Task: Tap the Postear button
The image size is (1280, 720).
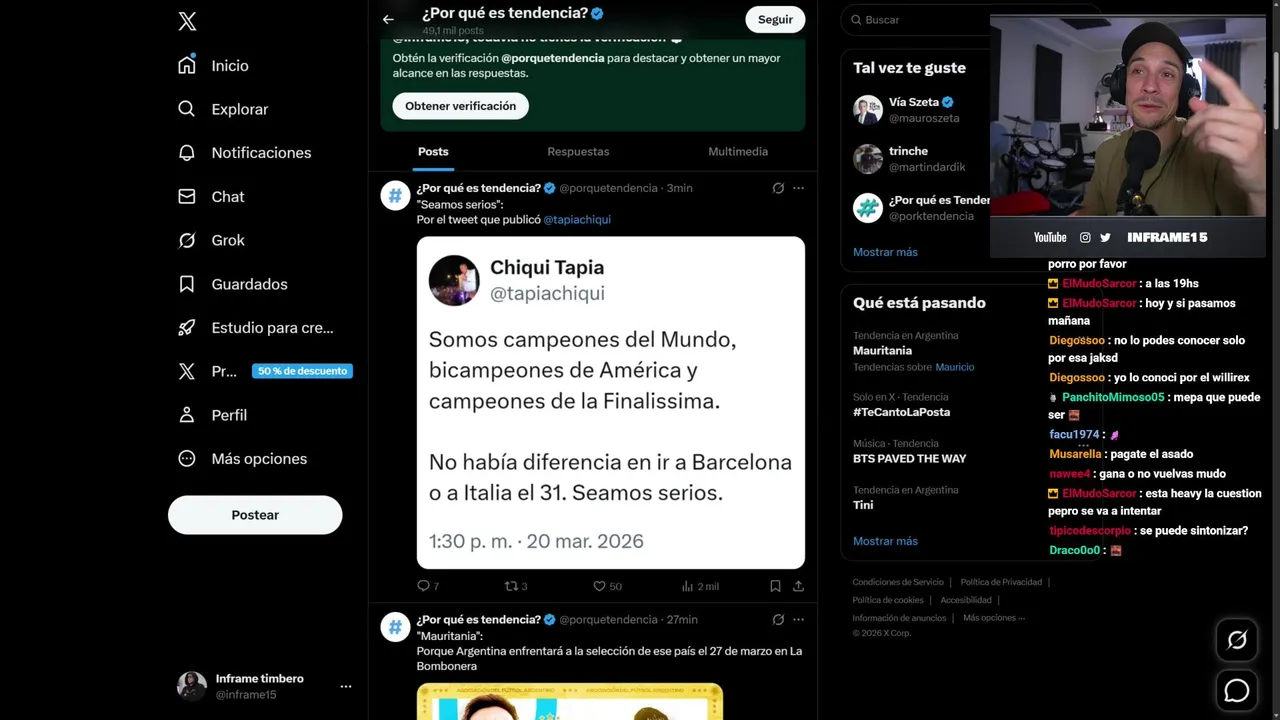Action: pyautogui.click(x=255, y=515)
